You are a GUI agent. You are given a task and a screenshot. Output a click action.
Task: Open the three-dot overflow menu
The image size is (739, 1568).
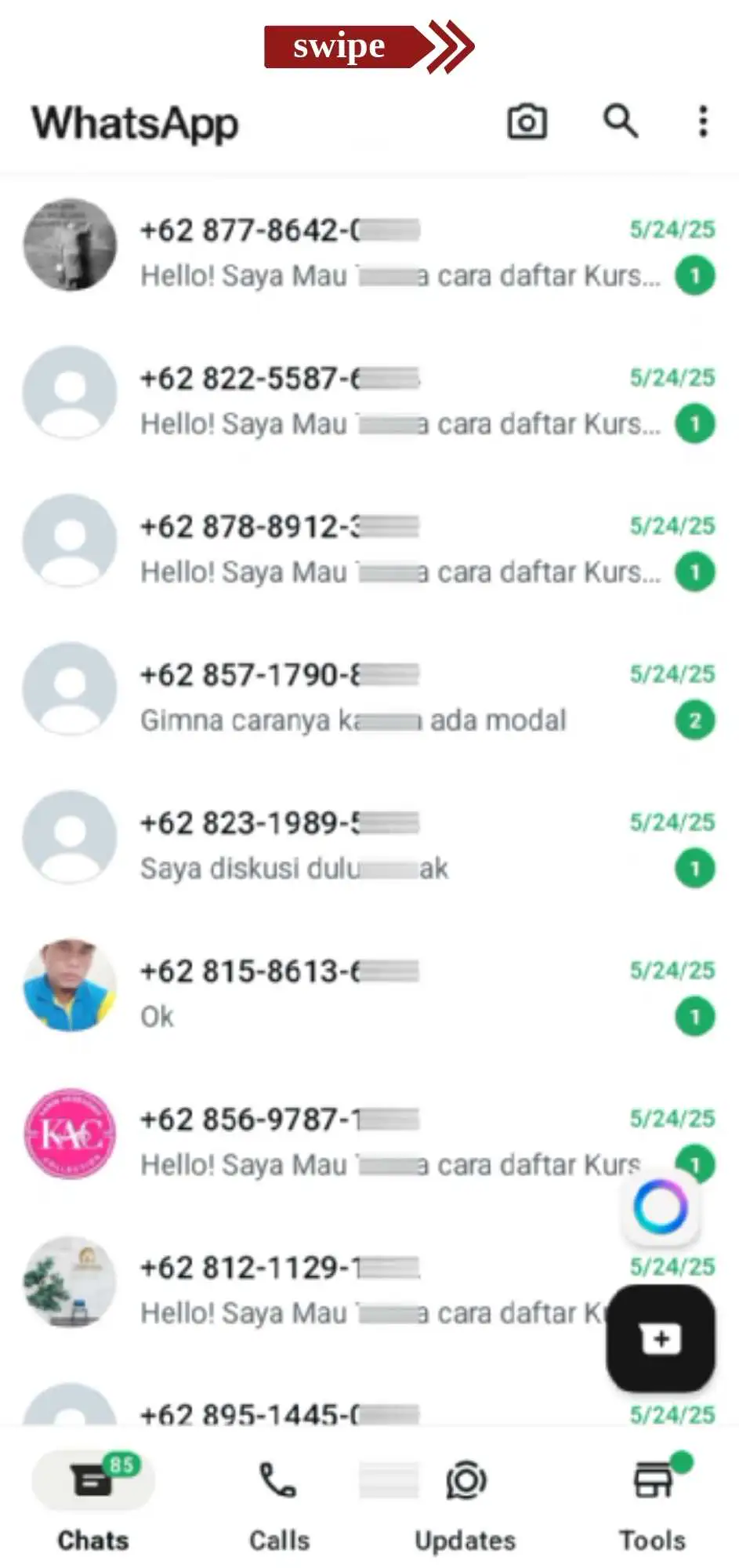pyautogui.click(x=703, y=122)
